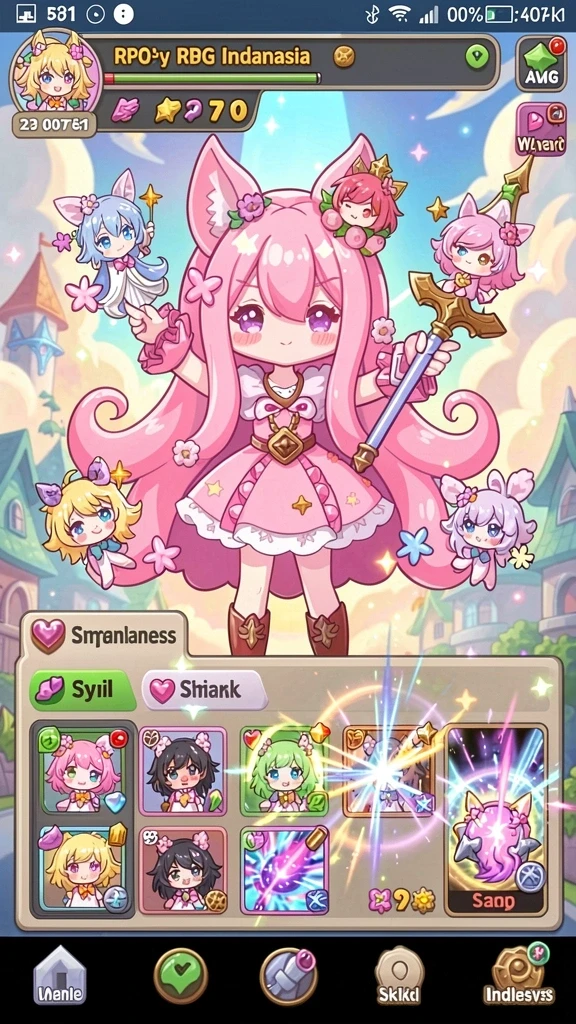Open the Wizard button

tap(541, 129)
